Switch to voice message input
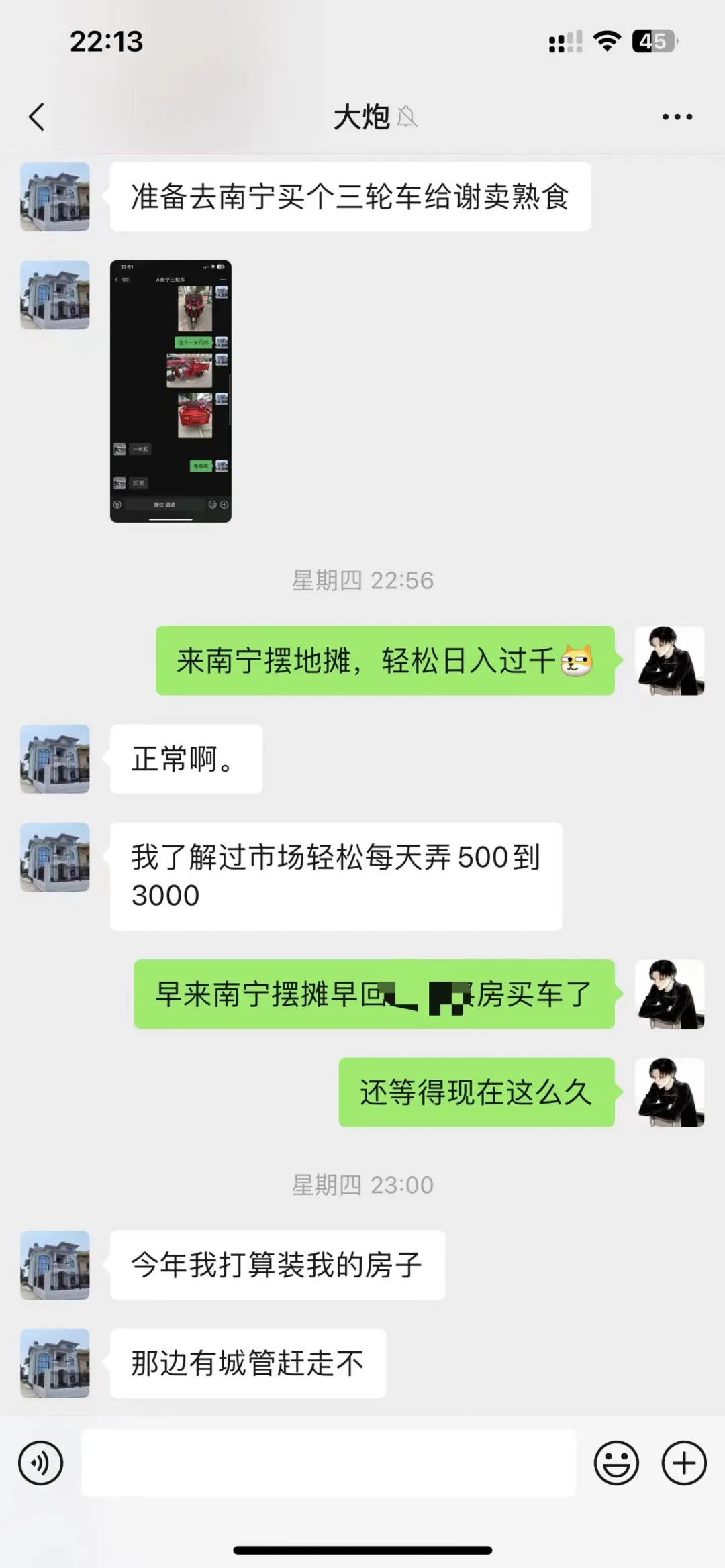Viewport: 725px width, 1568px height. pos(40,1463)
